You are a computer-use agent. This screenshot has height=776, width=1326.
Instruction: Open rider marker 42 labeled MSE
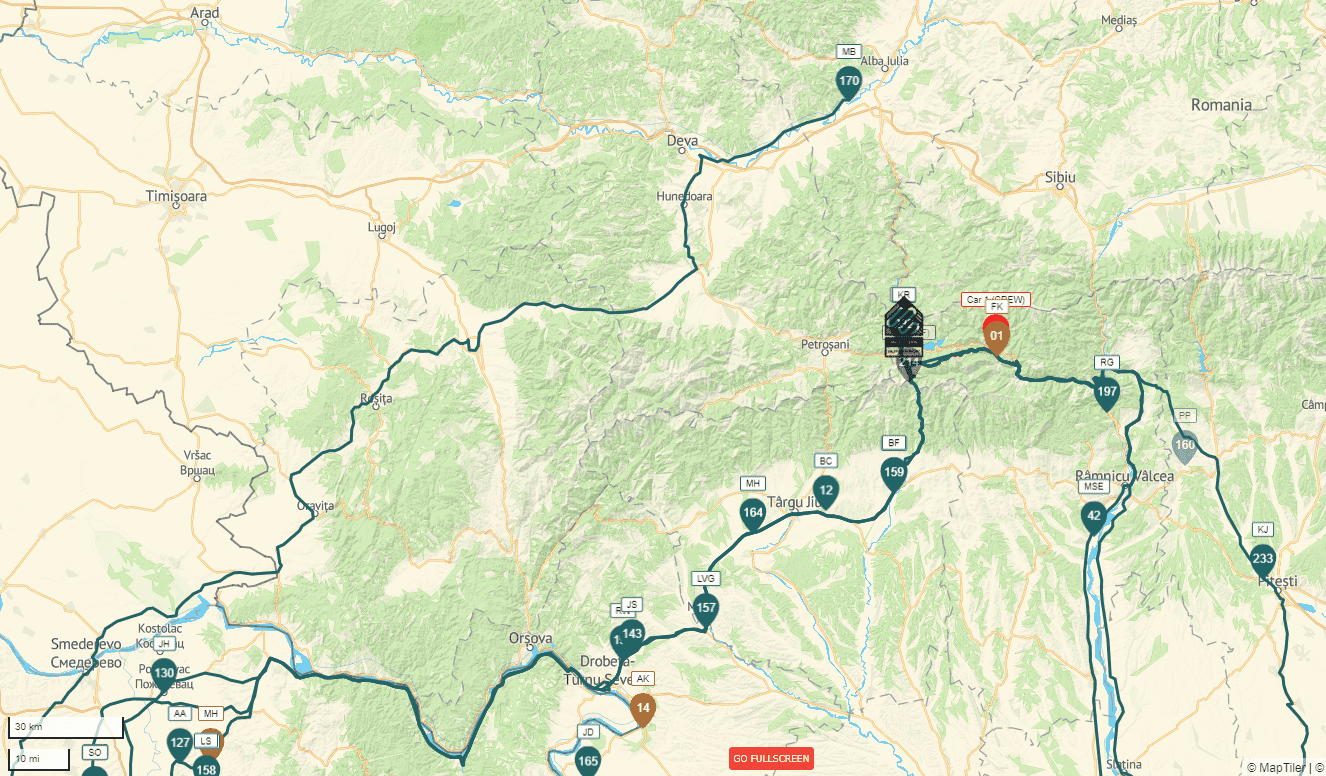[1094, 517]
